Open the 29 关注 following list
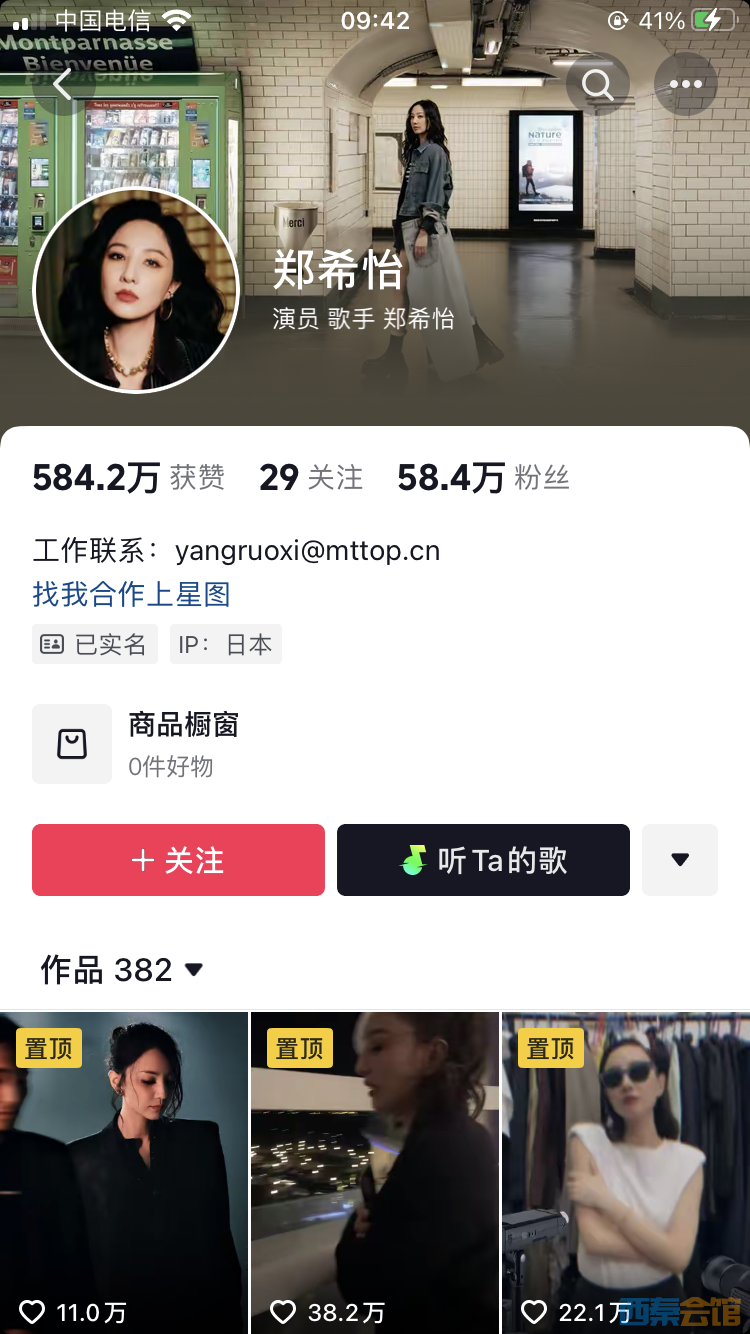Image resolution: width=750 pixels, height=1334 pixels. tap(310, 478)
